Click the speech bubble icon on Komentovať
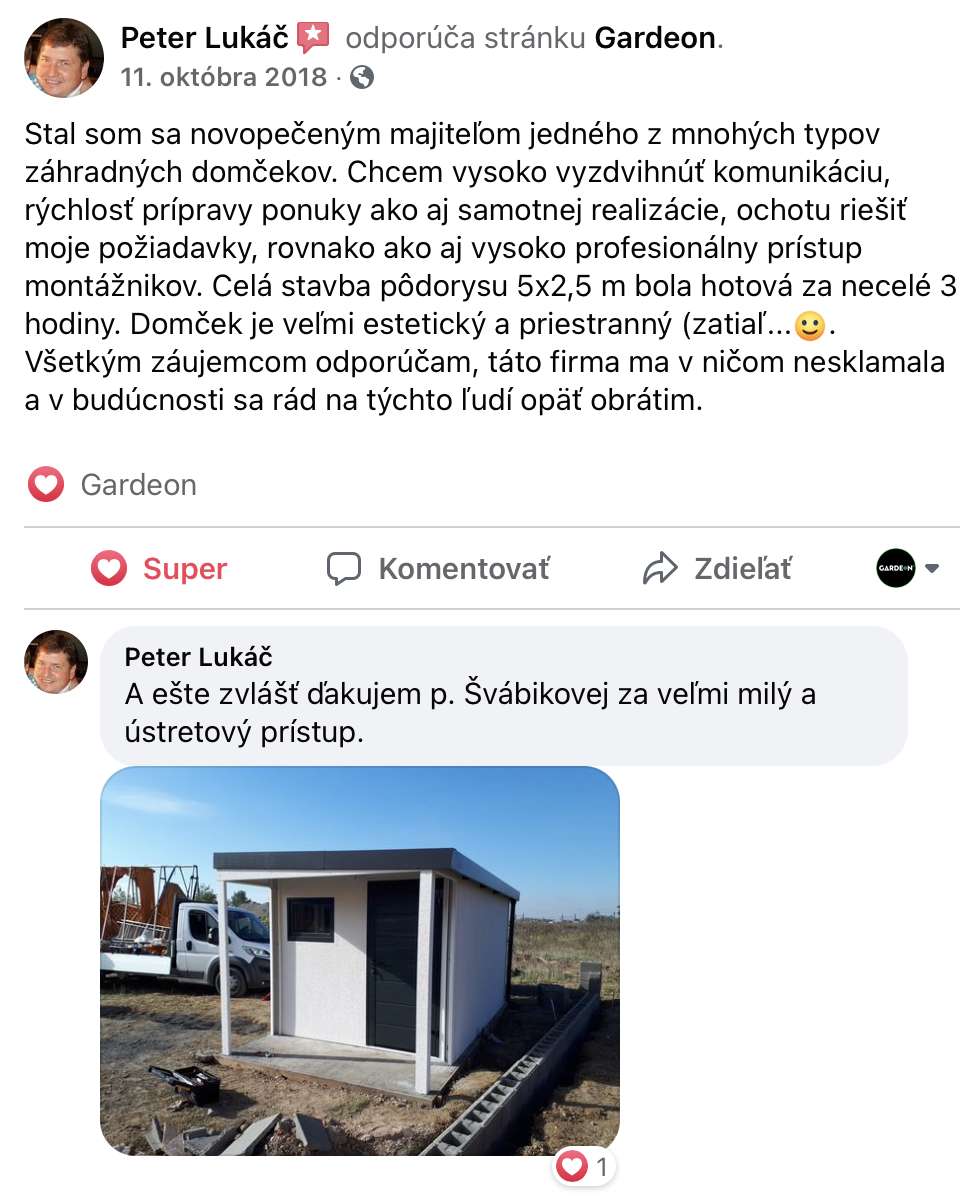Viewport: 980px width, 1200px height. [x=343, y=568]
